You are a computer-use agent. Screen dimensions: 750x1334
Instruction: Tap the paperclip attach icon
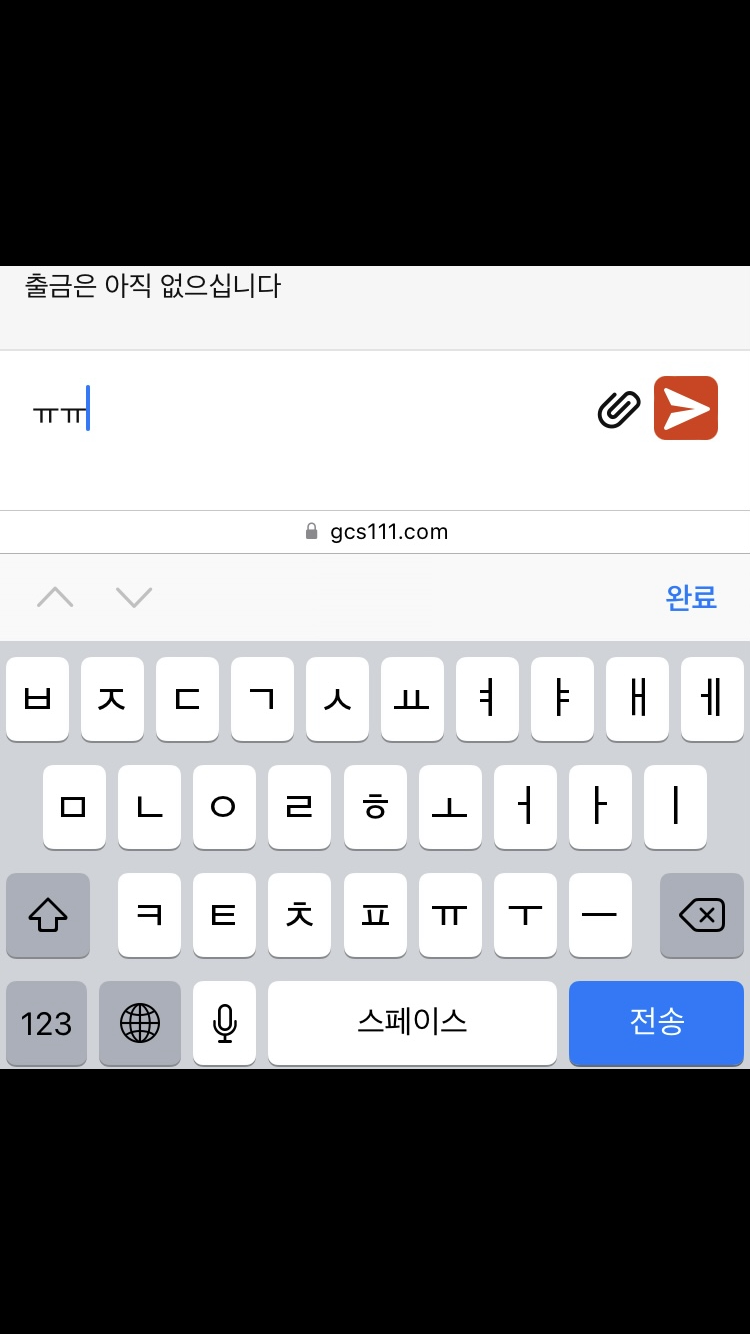(619, 409)
